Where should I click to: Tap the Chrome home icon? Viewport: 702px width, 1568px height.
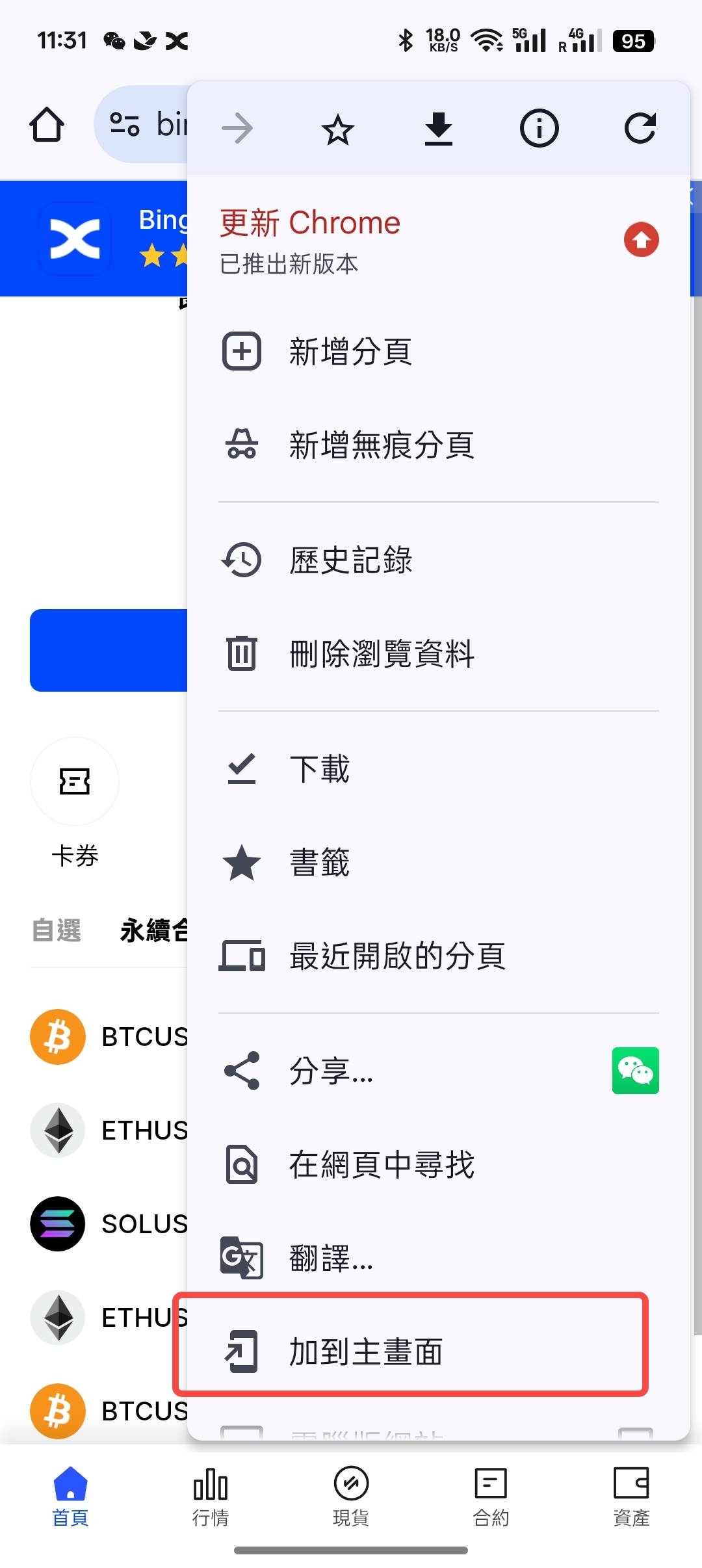pyautogui.click(x=46, y=124)
